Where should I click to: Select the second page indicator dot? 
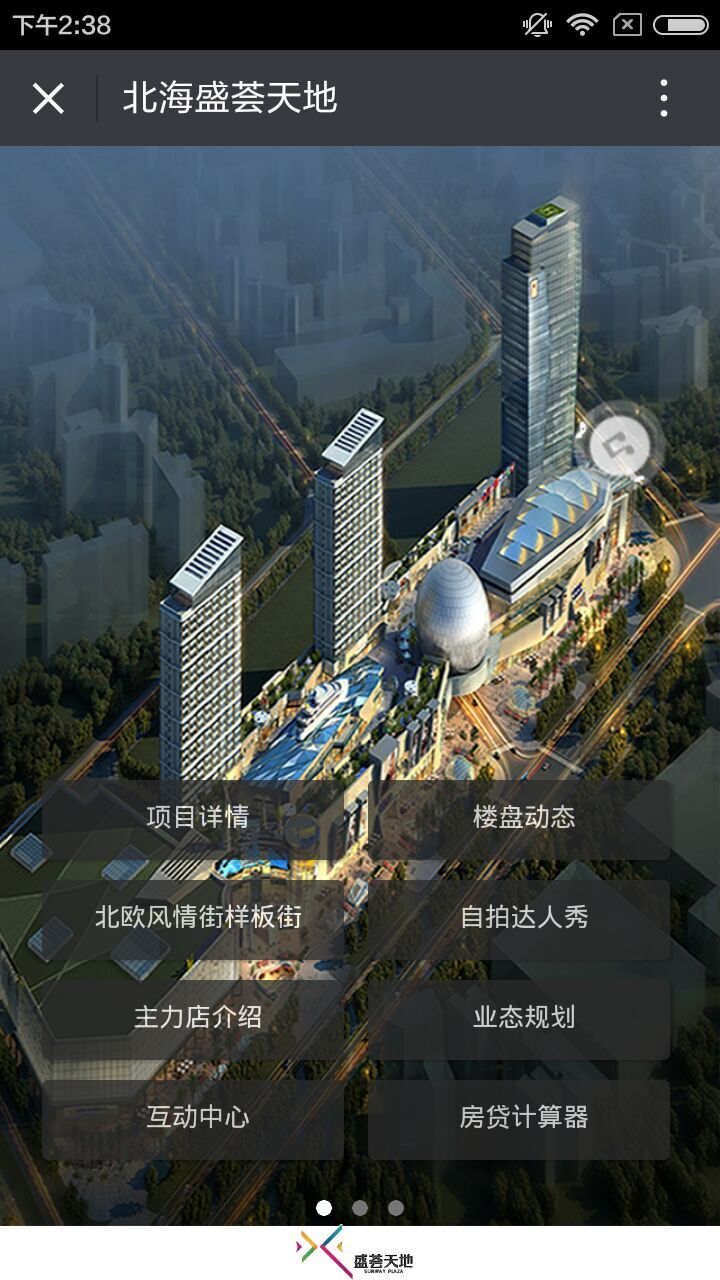360,1208
